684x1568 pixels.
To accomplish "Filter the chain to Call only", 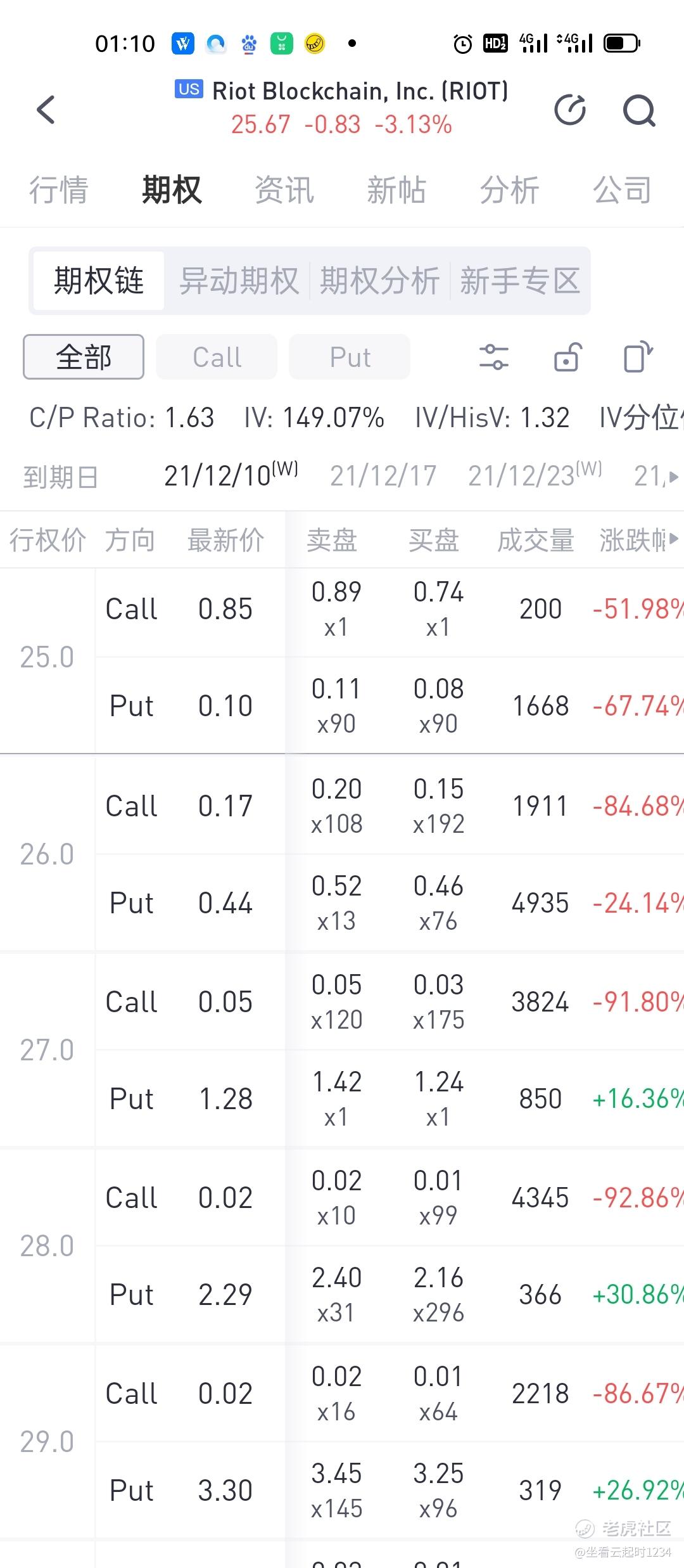I will point(217,357).
